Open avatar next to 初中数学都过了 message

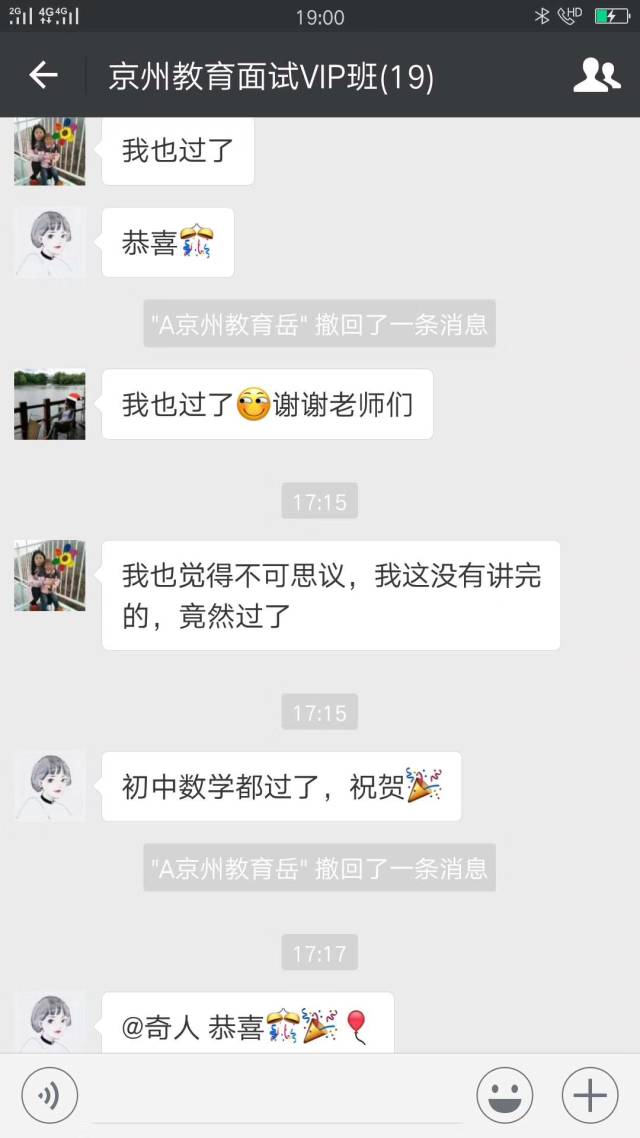(49, 786)
